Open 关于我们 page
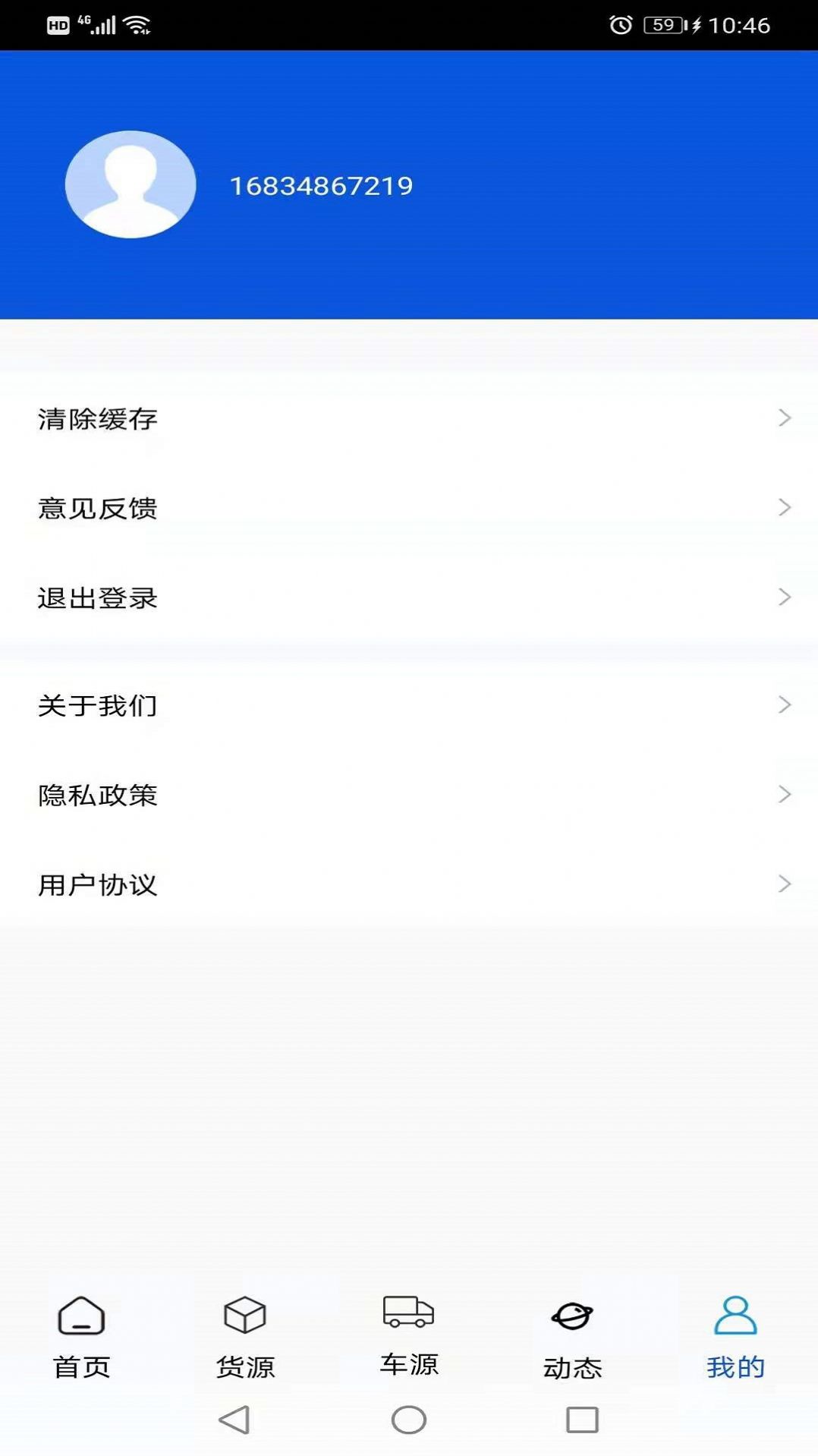The image size is (818, 1456). (x=409, y=705)
